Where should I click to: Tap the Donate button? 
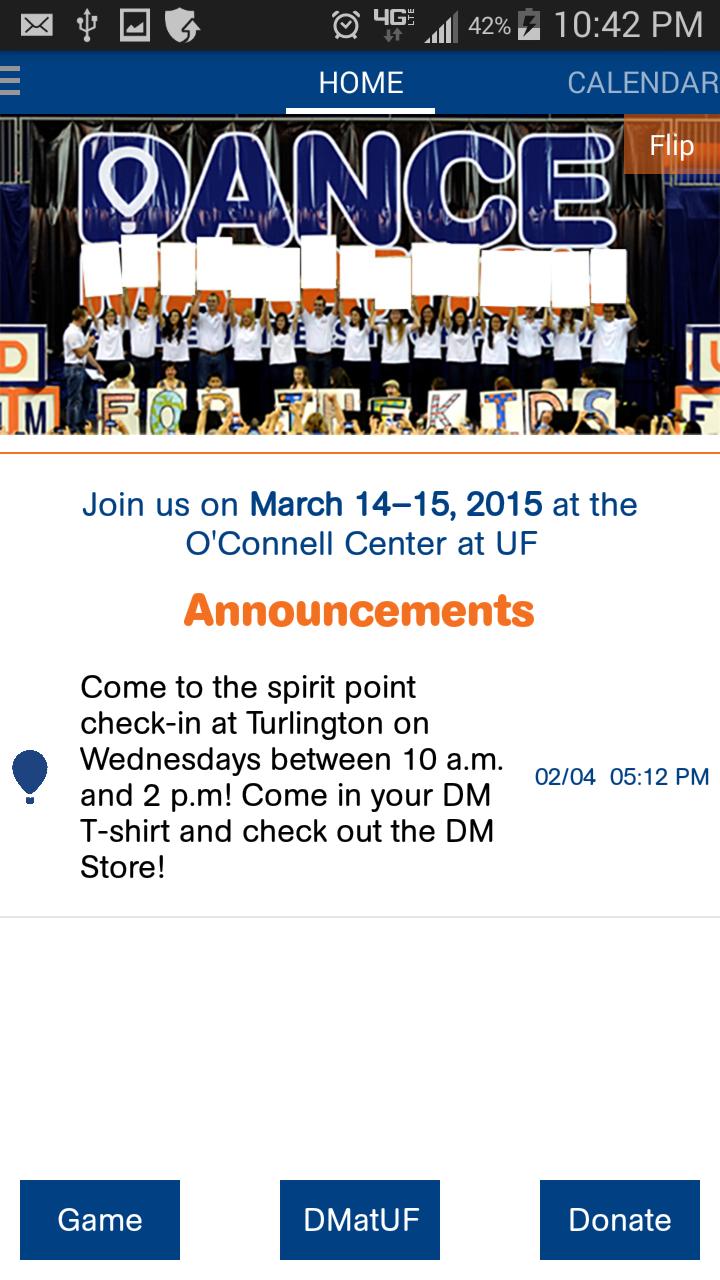click(x=619, y=1219)
